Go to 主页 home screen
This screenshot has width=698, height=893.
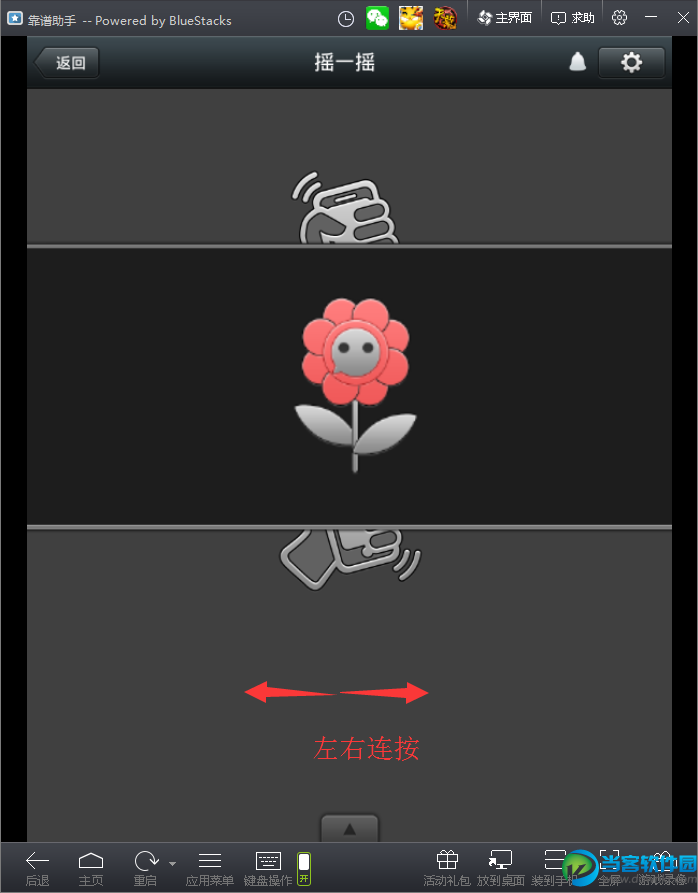pyautogui.click(x=91, y=867)
